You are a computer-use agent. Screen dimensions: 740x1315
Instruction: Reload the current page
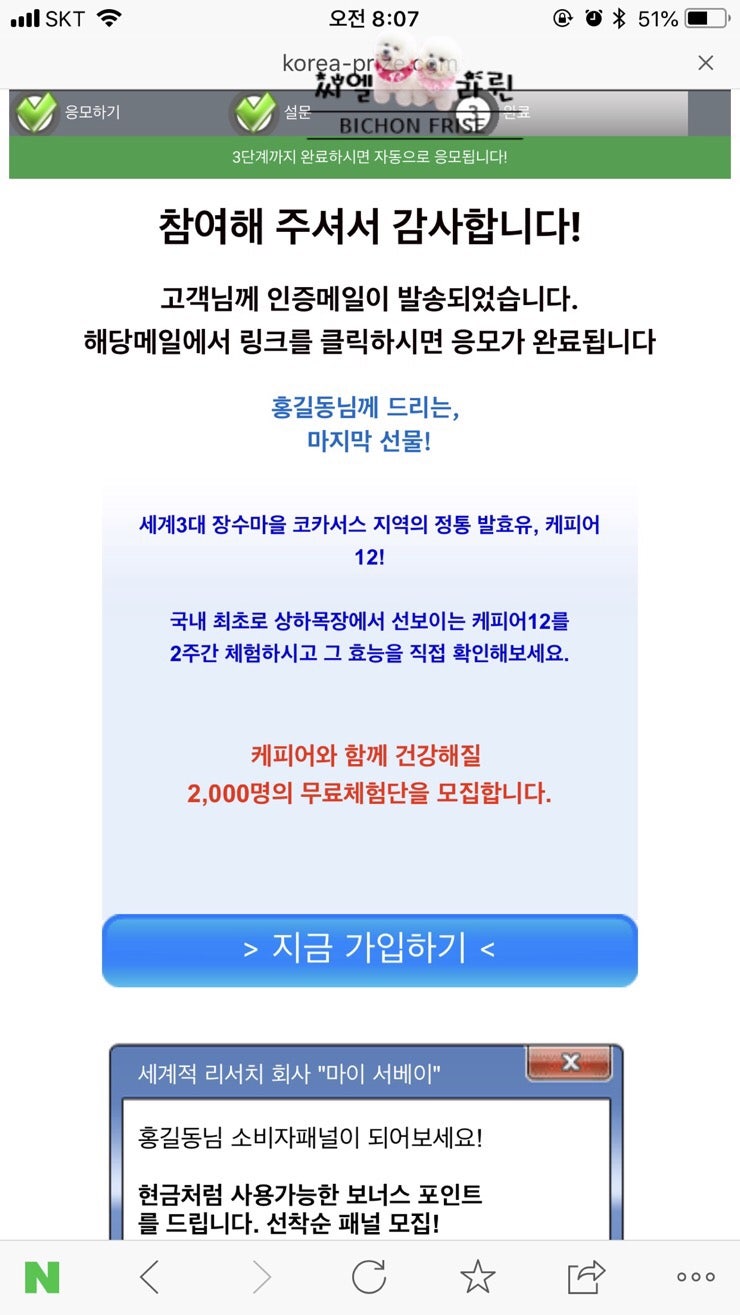point(369,1277)
